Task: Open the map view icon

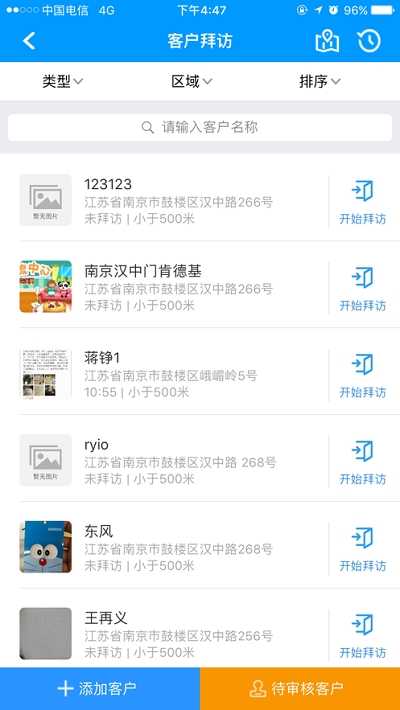Action: (327, 41)
